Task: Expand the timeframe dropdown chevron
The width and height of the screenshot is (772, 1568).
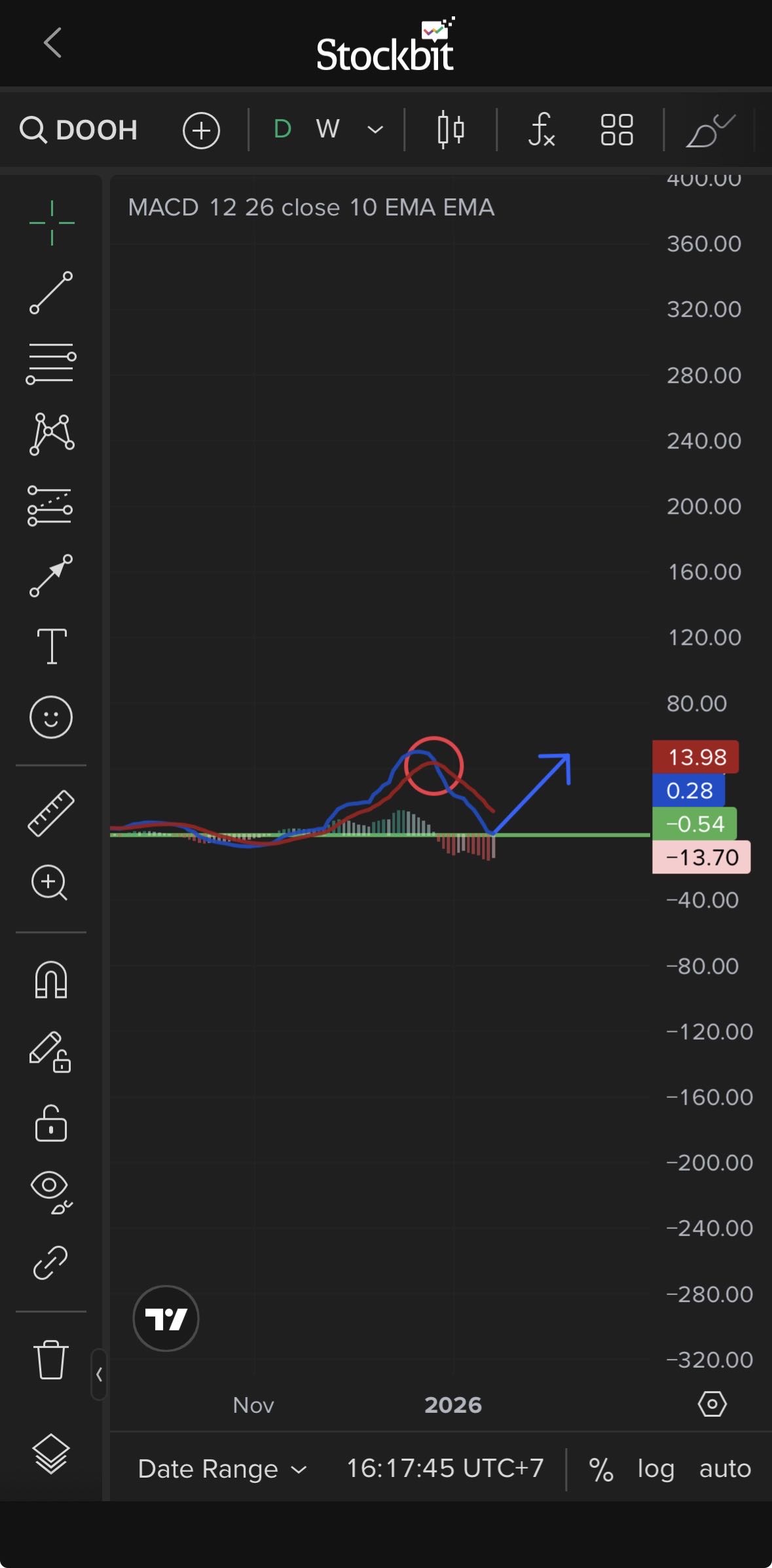Action: [375, 130]
